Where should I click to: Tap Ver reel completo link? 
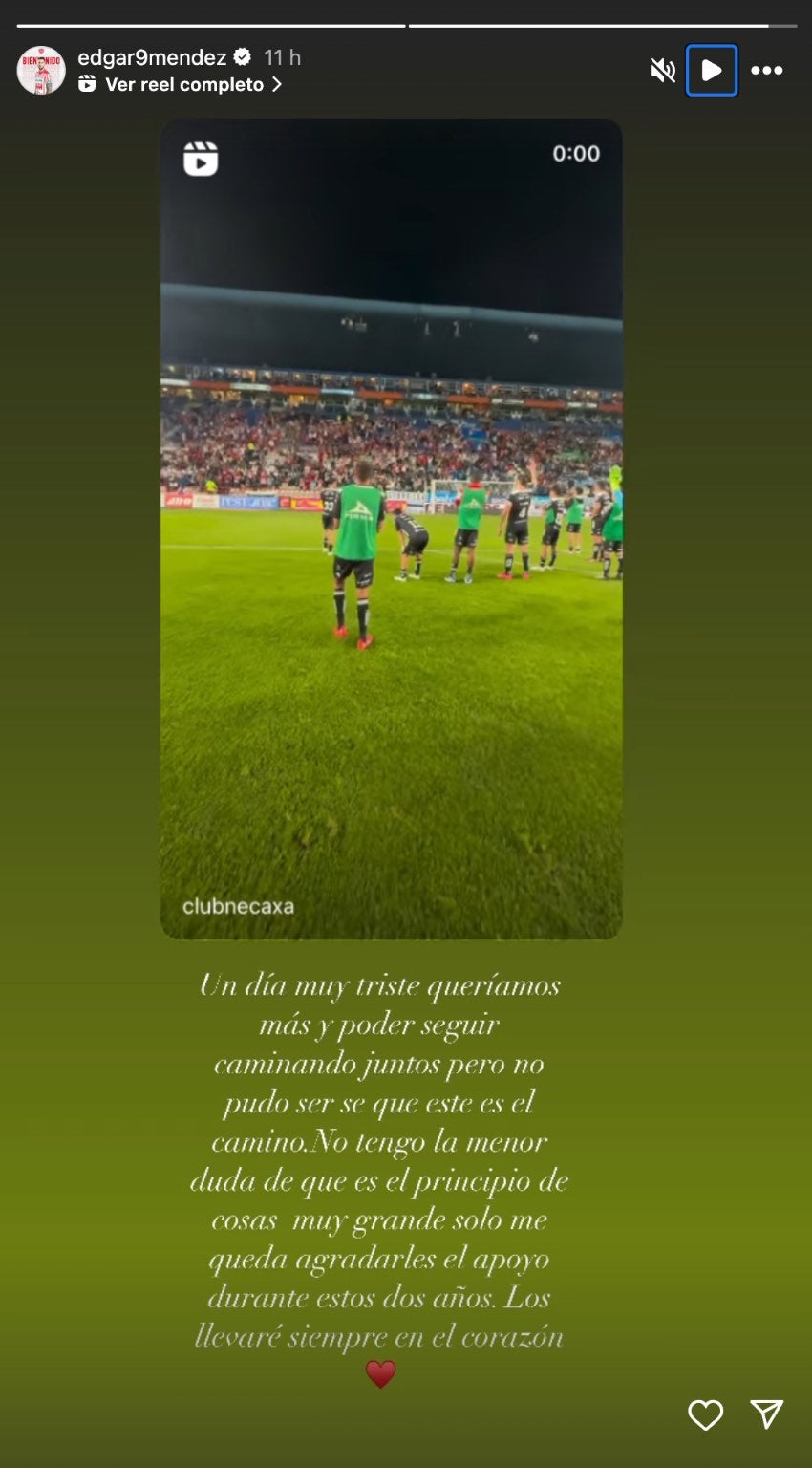tap(182, 84)
